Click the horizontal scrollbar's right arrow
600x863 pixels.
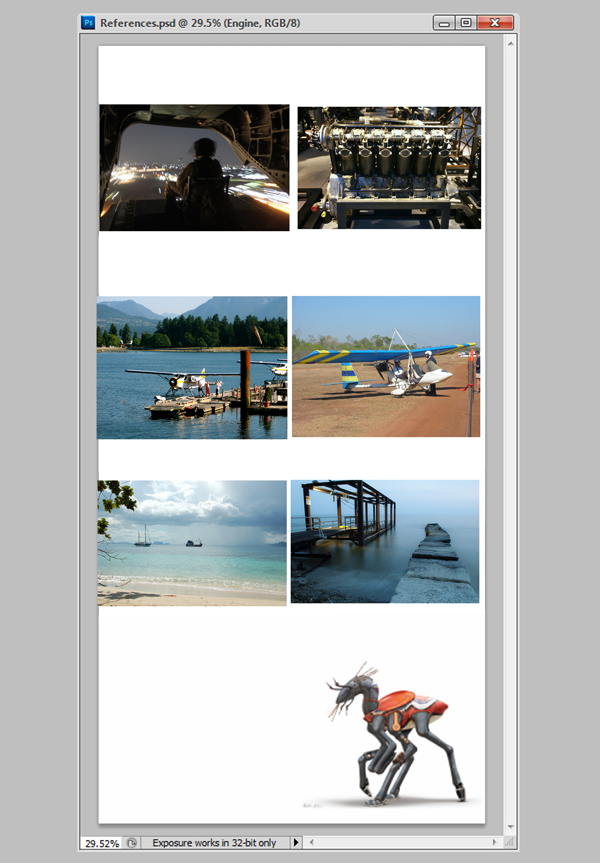tap(494, 843)
